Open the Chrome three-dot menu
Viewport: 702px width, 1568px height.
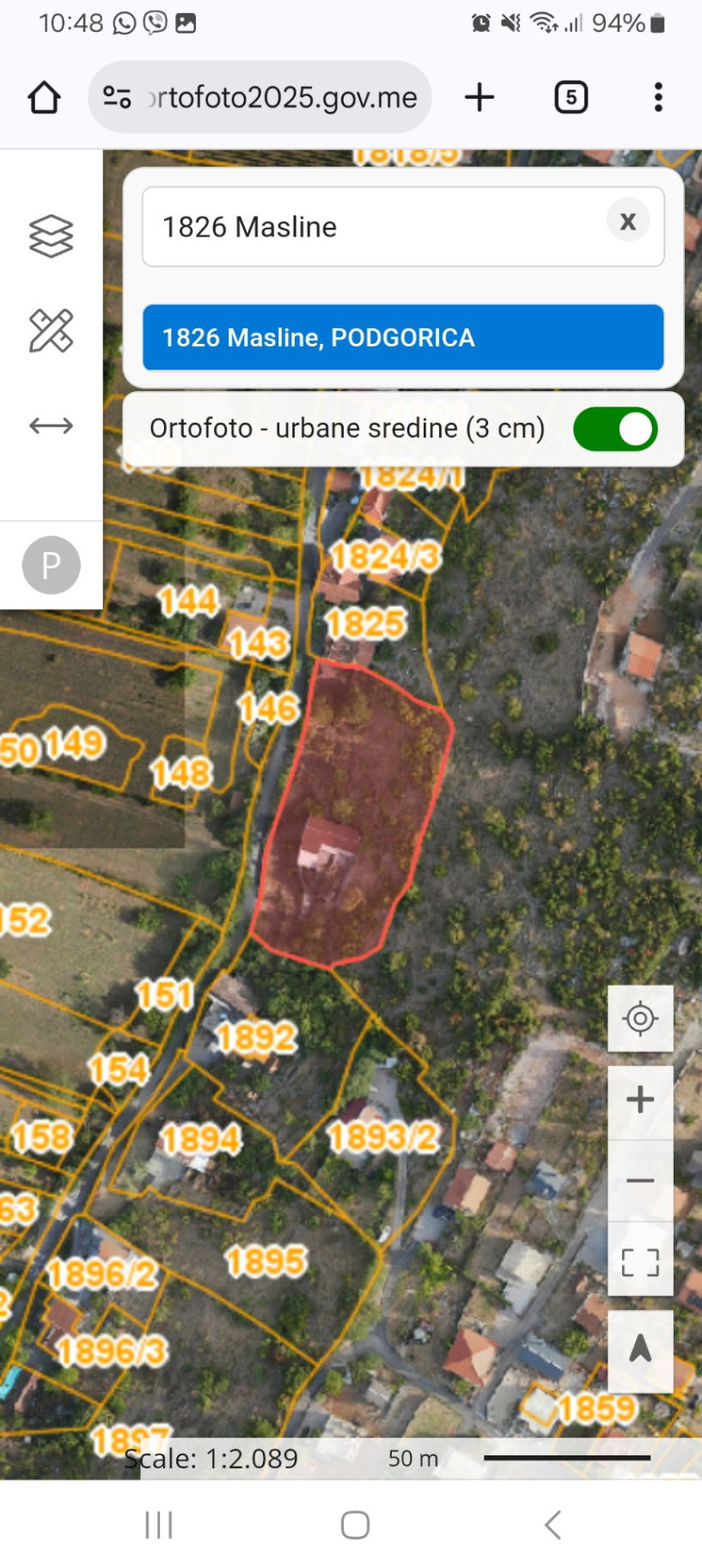click(x=657, y=97)
